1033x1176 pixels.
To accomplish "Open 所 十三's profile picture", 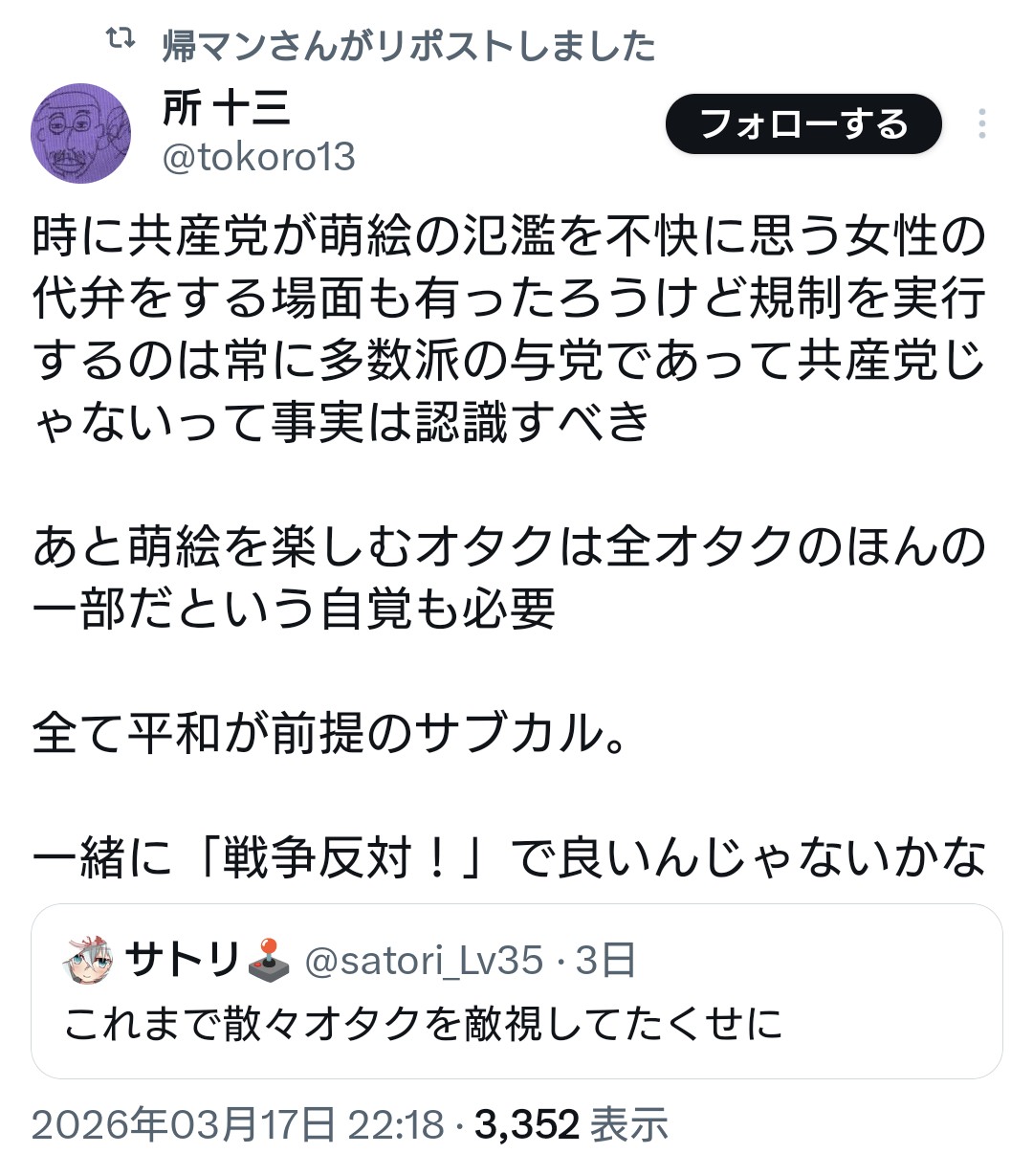I will 80,133.
